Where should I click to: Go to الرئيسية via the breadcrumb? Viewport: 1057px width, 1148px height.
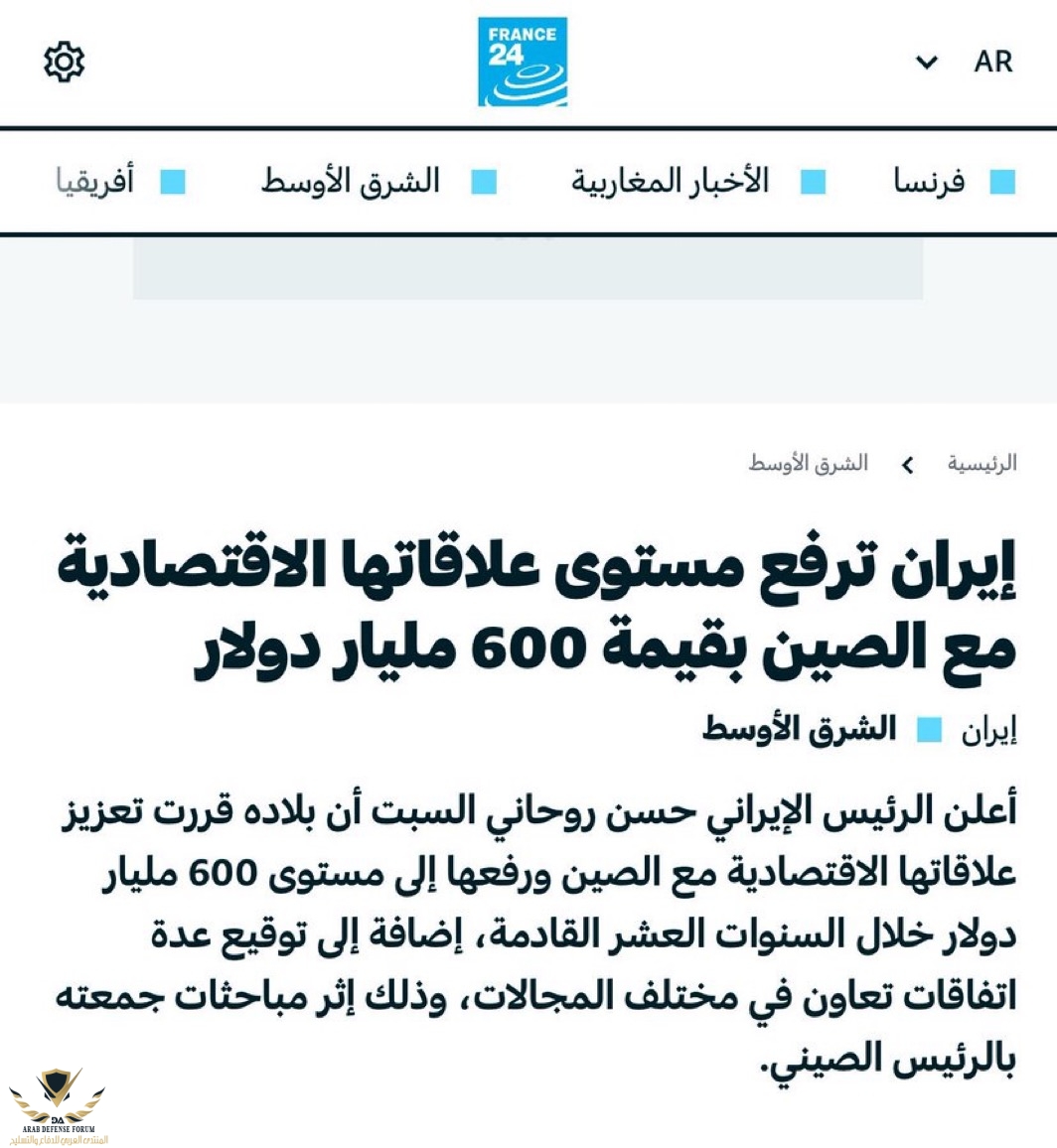(981, 464)
